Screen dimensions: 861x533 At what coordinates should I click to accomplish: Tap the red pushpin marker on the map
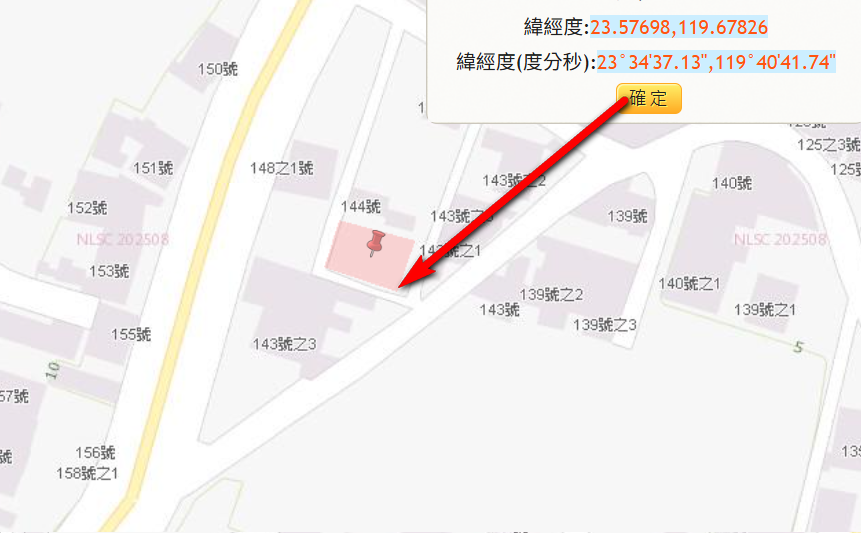[376, 243]
